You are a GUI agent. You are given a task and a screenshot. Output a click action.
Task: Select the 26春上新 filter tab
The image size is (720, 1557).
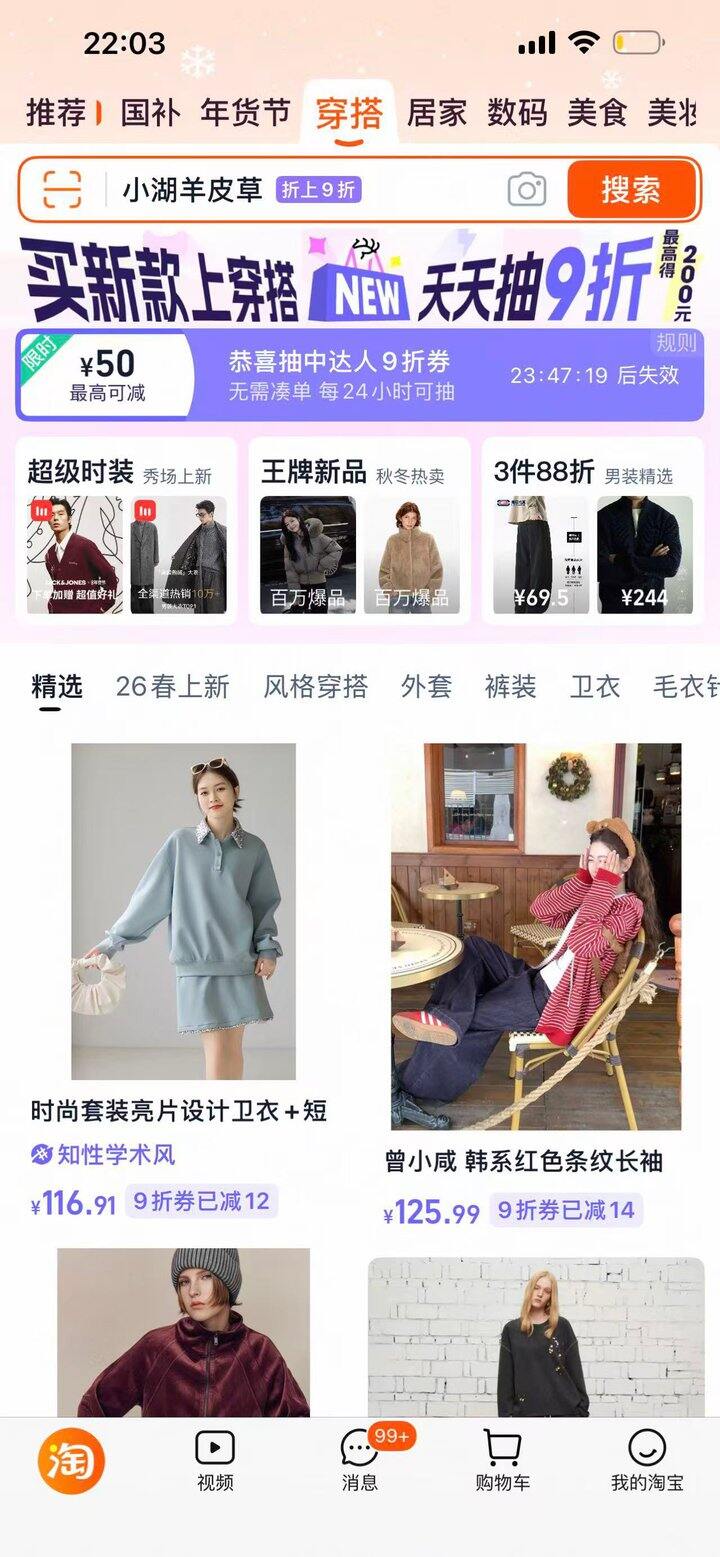173,687
